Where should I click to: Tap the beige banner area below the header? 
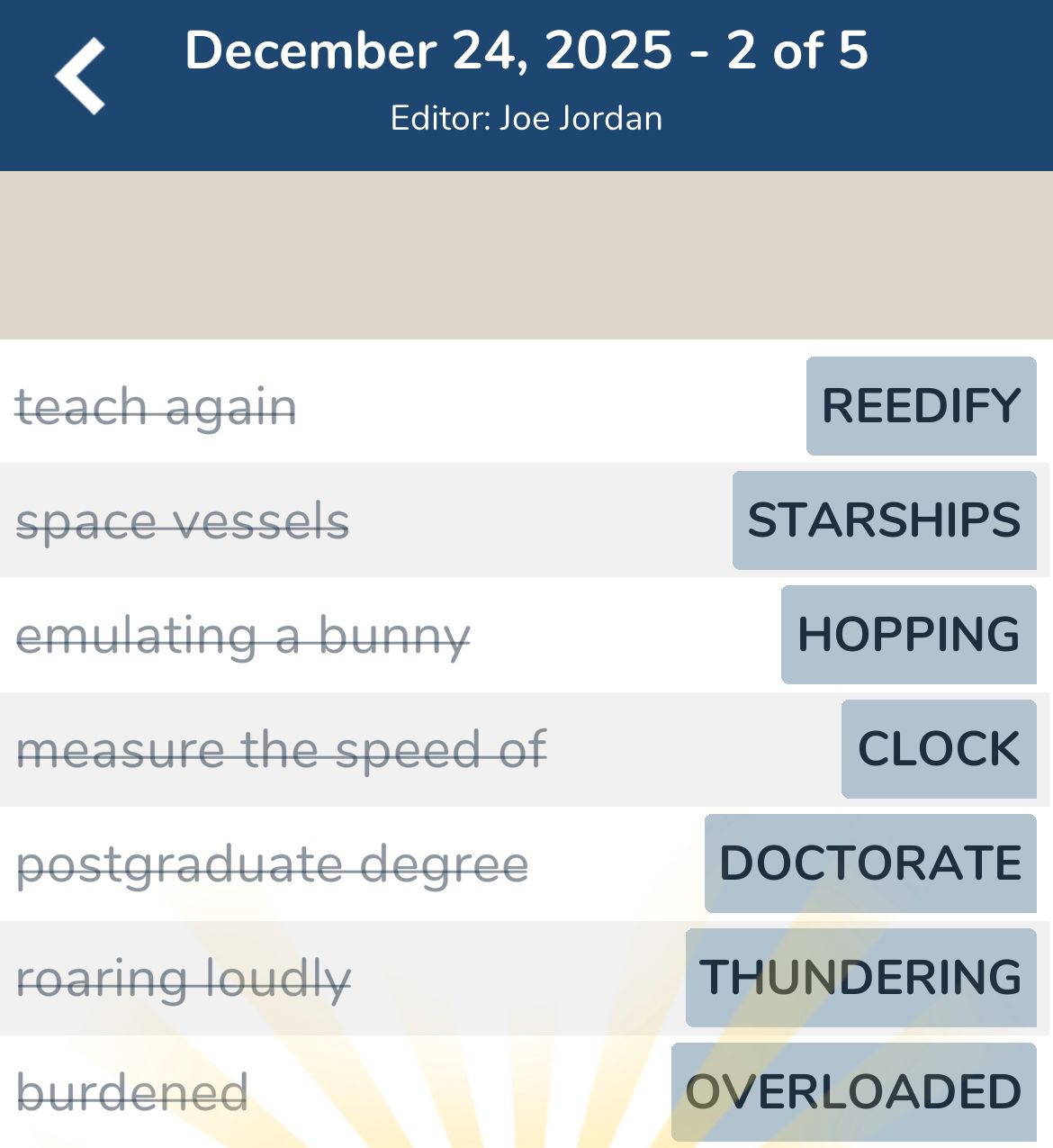click(526, 252)
